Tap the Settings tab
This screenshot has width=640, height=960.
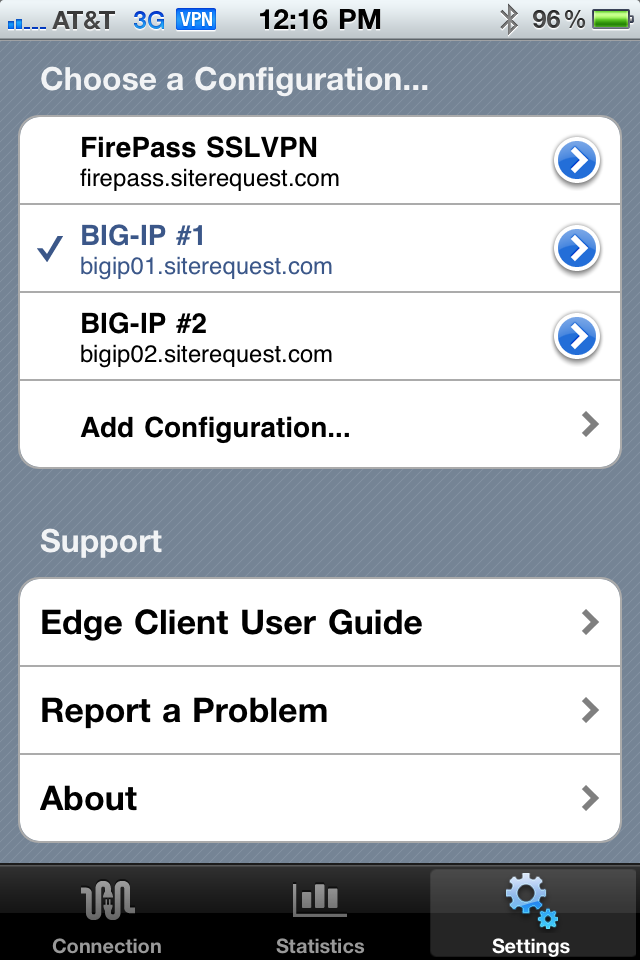pos(531,914)
